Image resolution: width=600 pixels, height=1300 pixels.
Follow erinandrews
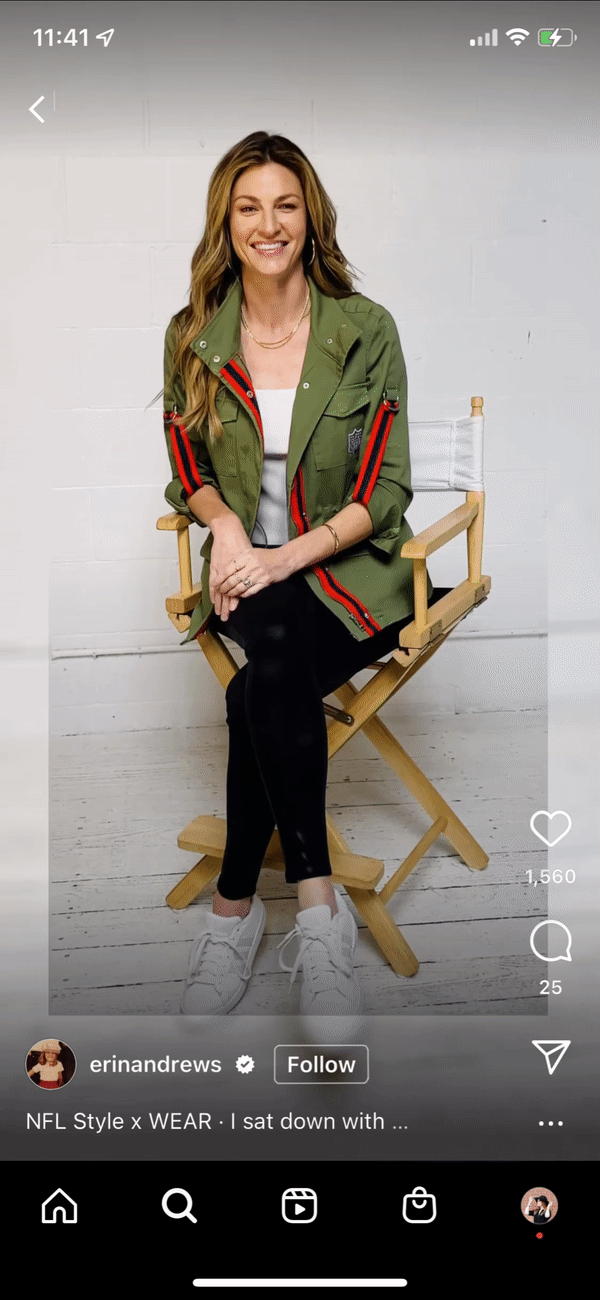pos(321,1065)
